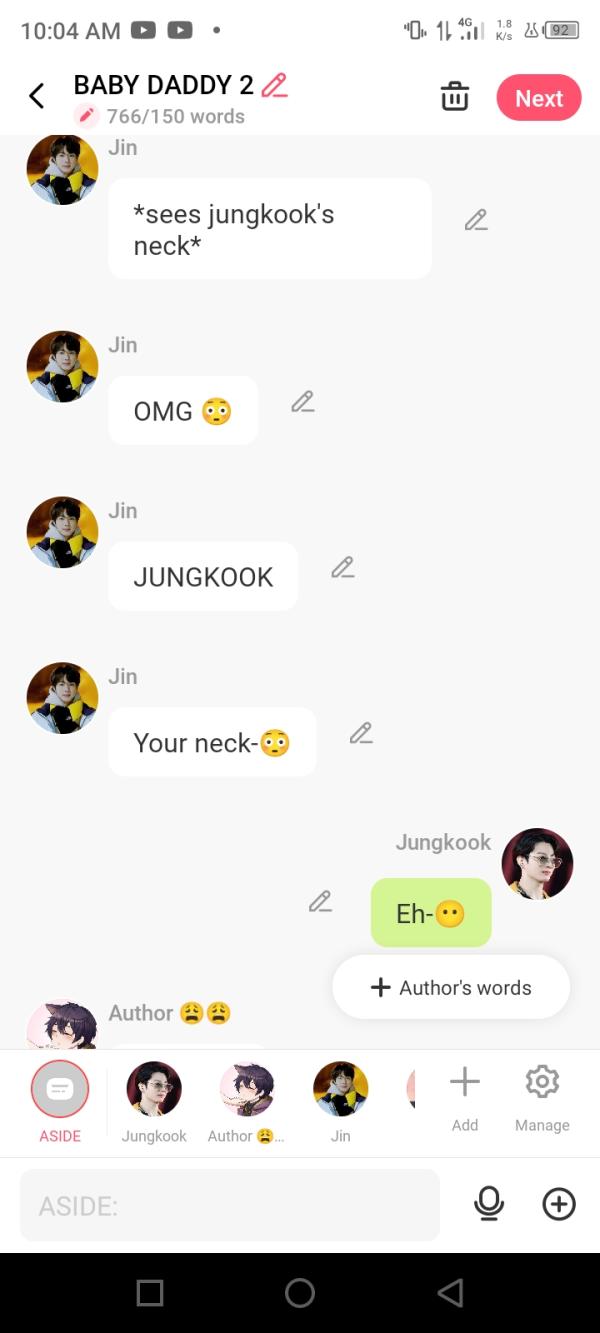Edit the "JUNGKOOK" message
600x1333 pixels.
(342, 568)
